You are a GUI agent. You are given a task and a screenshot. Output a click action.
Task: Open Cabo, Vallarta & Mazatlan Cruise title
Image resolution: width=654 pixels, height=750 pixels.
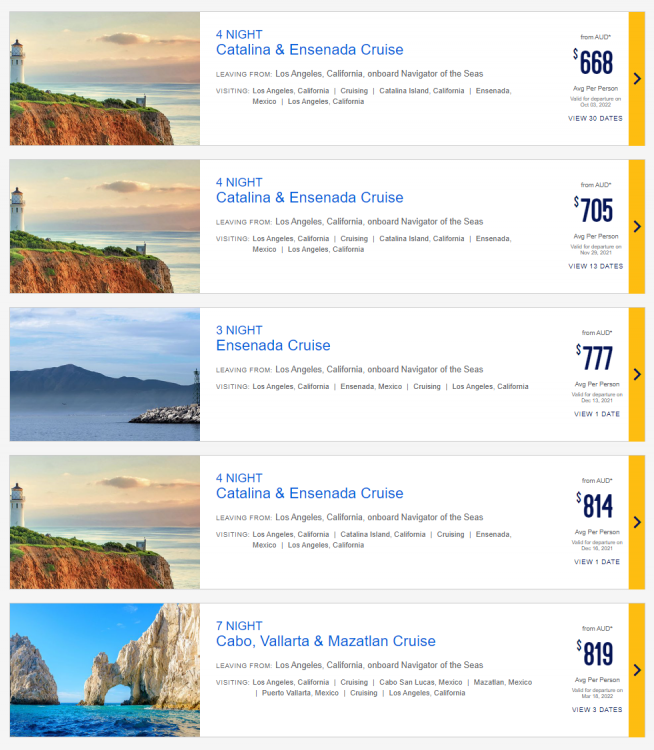click(x=326, y=641)
